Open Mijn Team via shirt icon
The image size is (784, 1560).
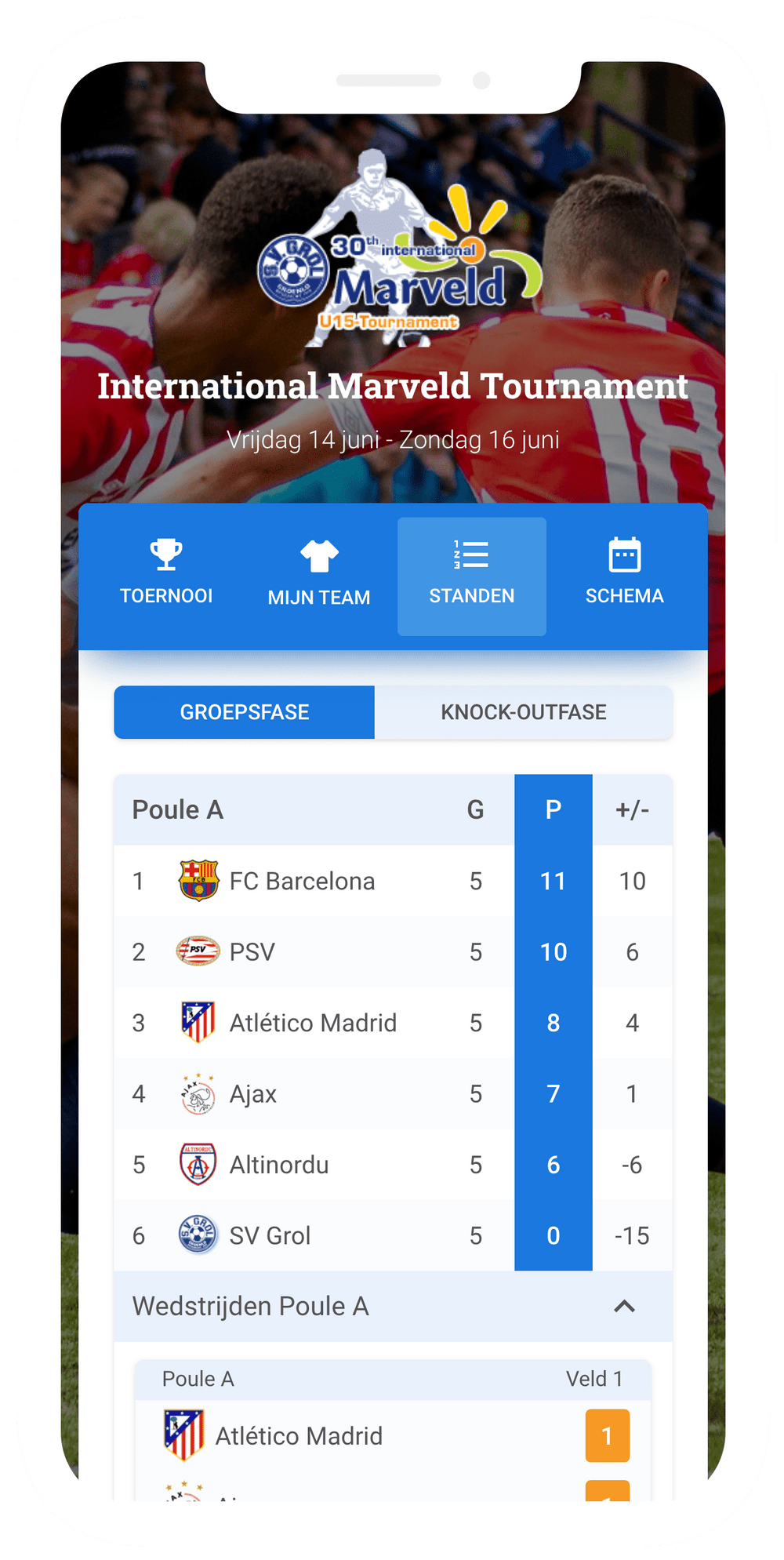click(319, 555)
